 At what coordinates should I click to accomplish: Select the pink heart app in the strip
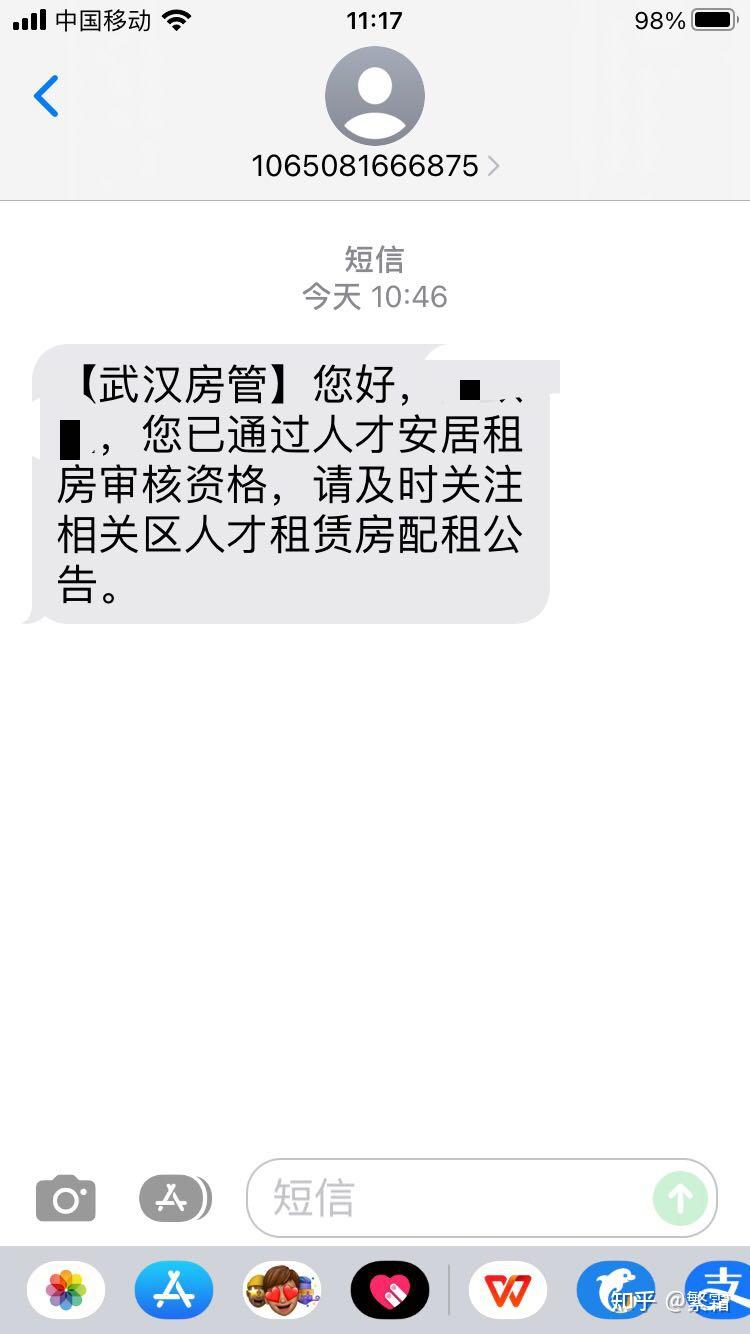click(x=390, y=1290)
